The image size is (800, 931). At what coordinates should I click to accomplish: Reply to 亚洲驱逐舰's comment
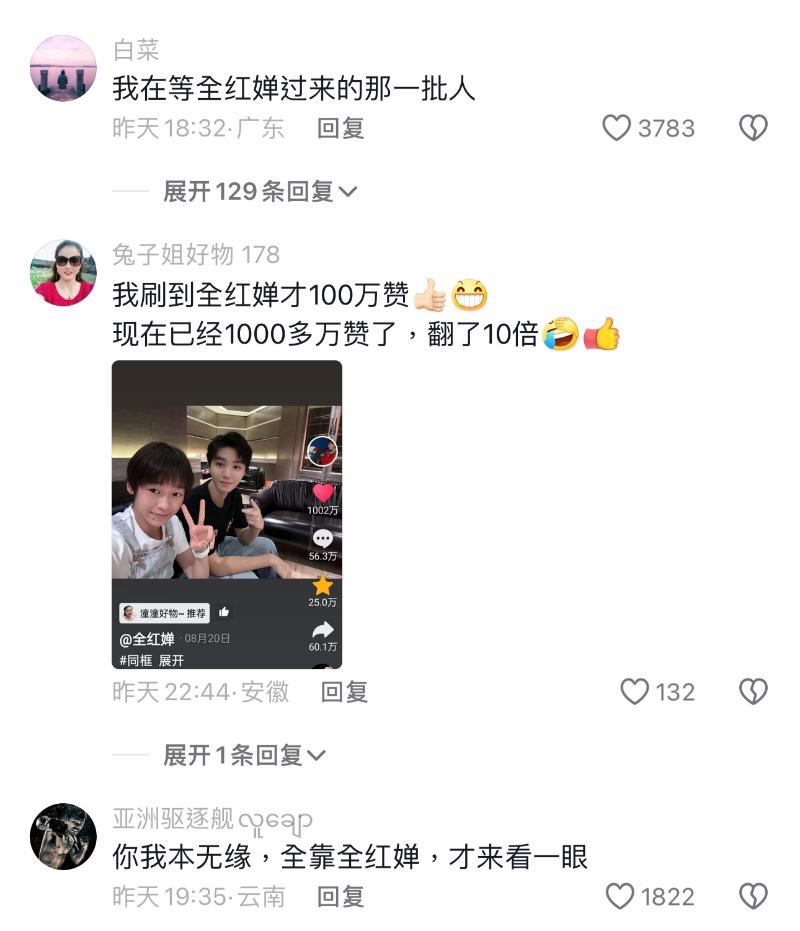340,896
